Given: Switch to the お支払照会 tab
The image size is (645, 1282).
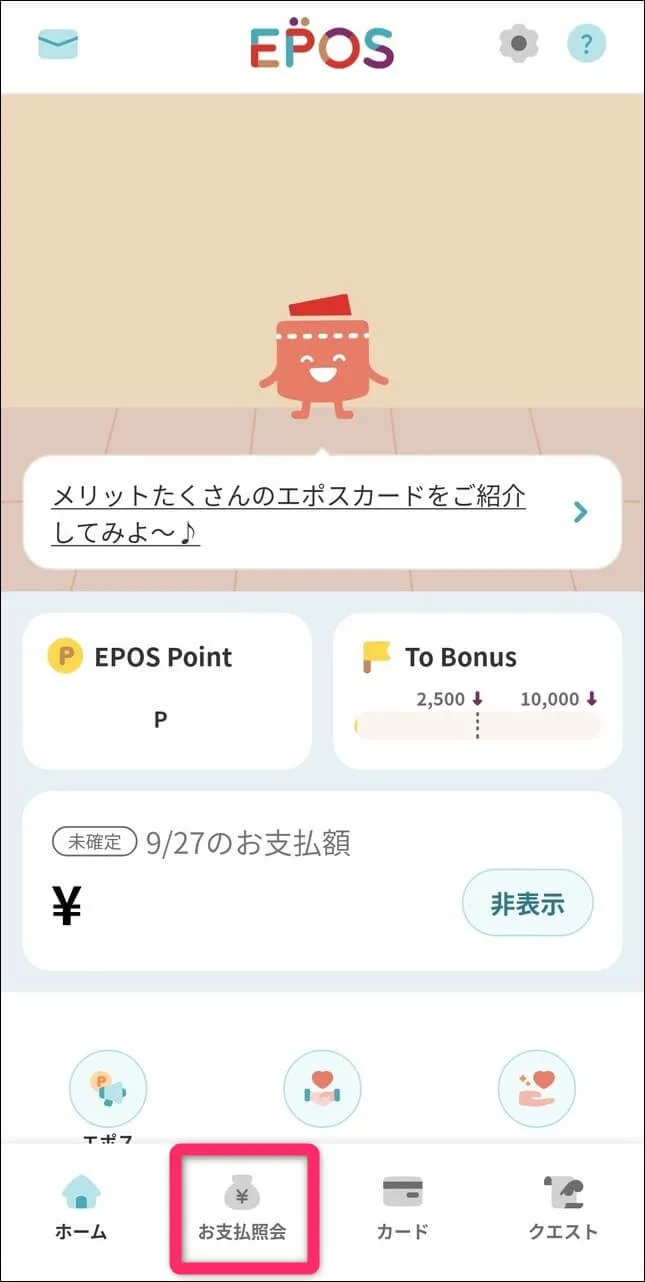Looking at the screenshot, I should [242, 1208].
